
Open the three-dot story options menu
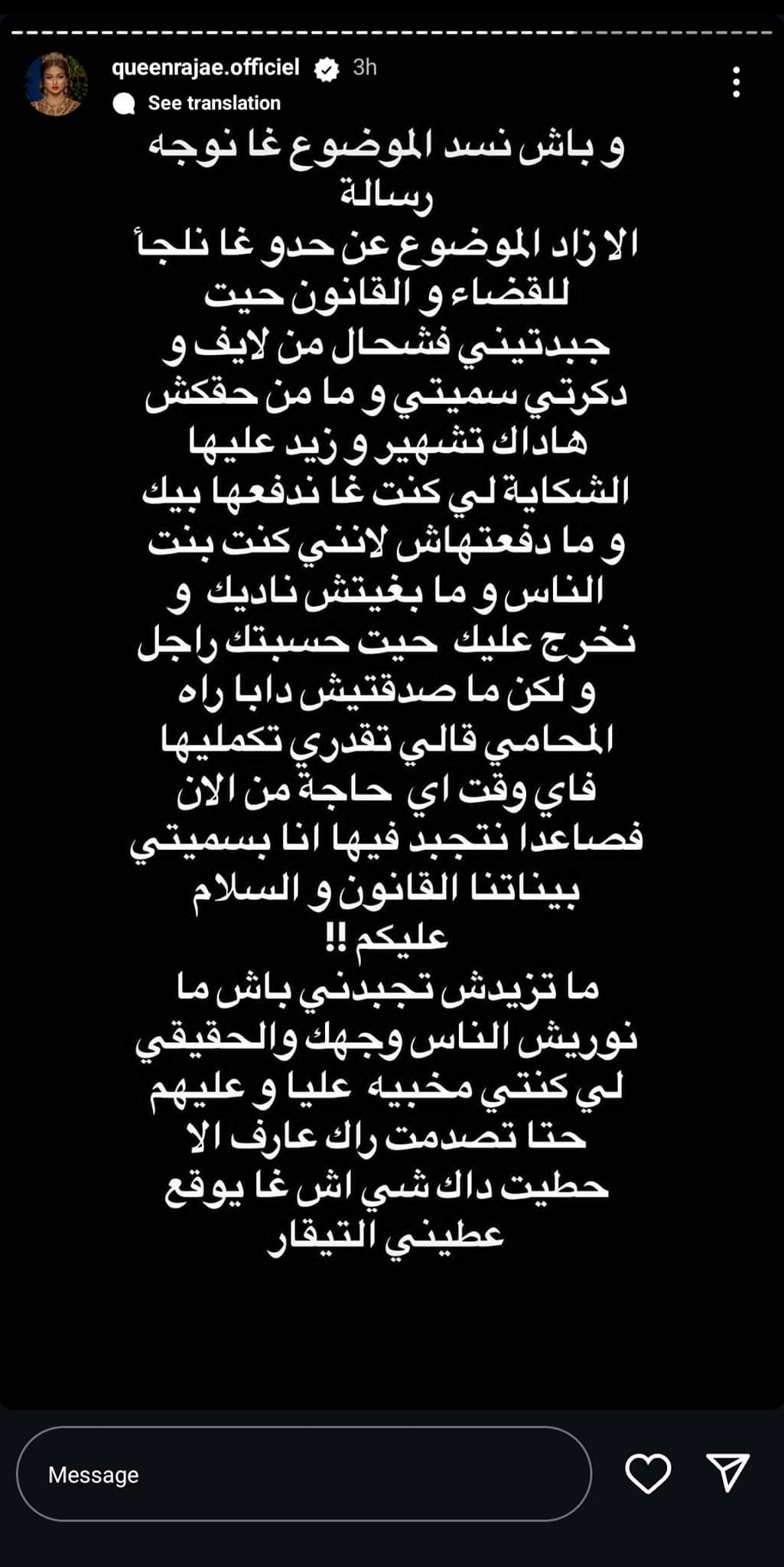(x=736, y=82)
